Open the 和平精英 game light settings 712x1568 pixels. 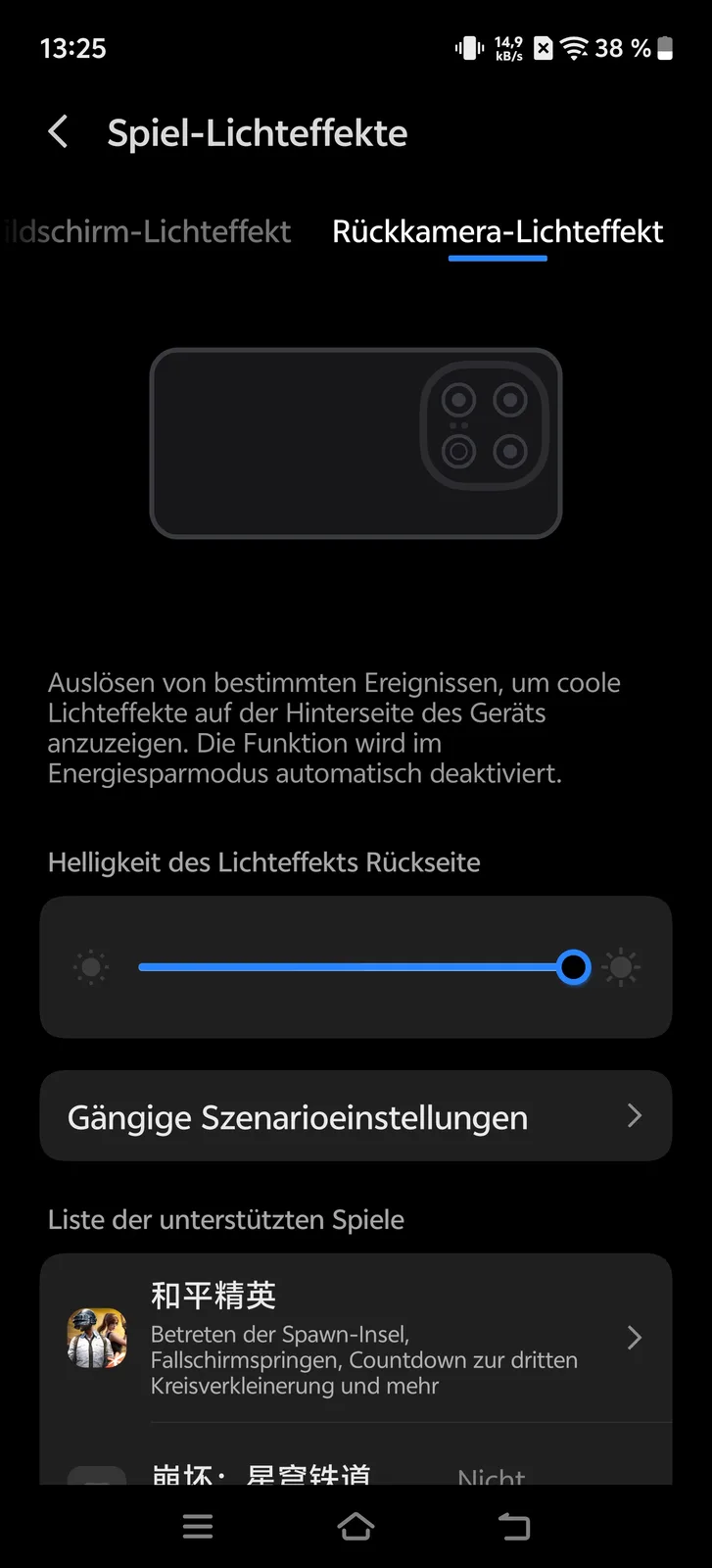click(356, 1338)
